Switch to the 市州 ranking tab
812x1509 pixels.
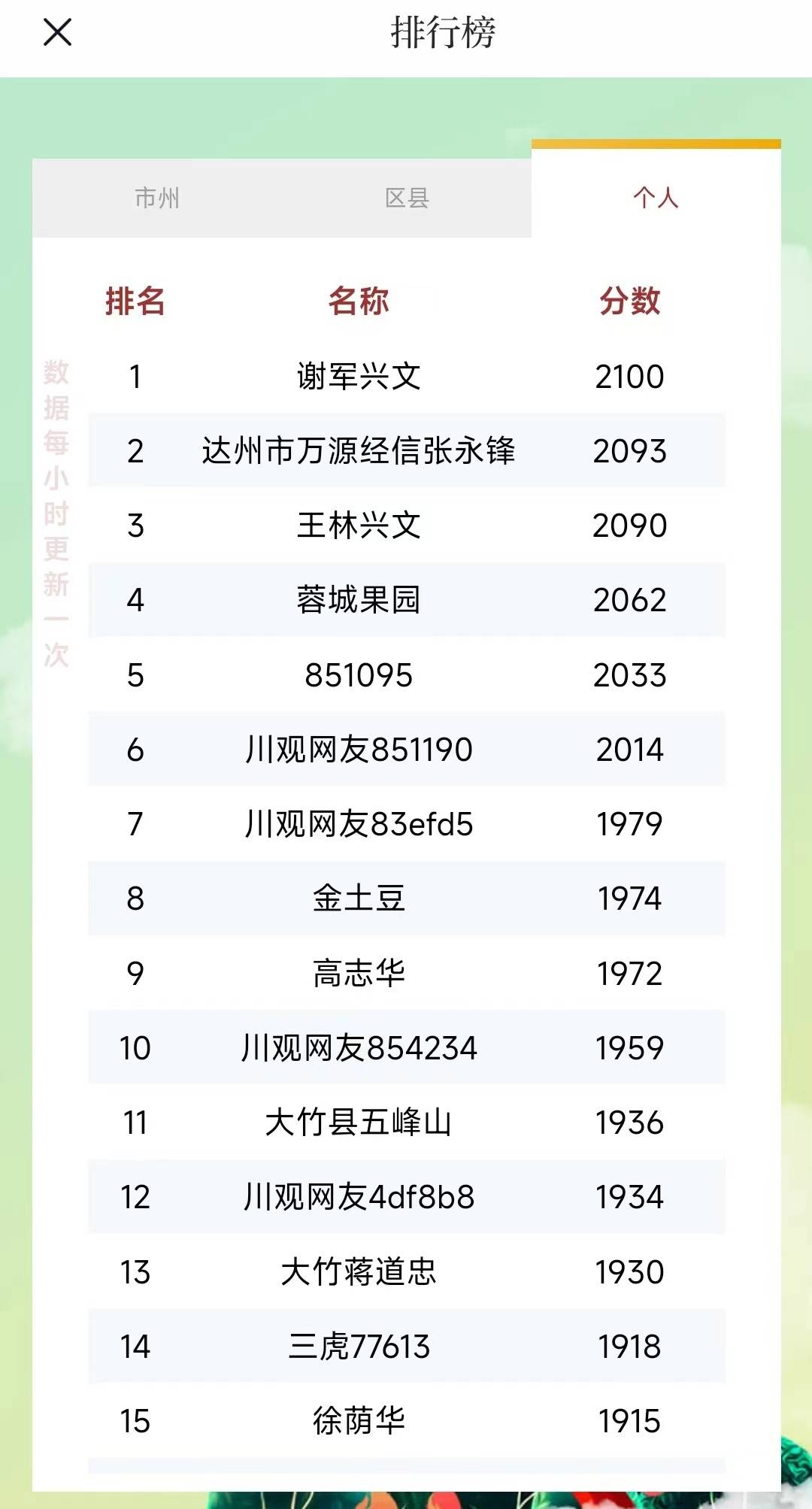157,198
